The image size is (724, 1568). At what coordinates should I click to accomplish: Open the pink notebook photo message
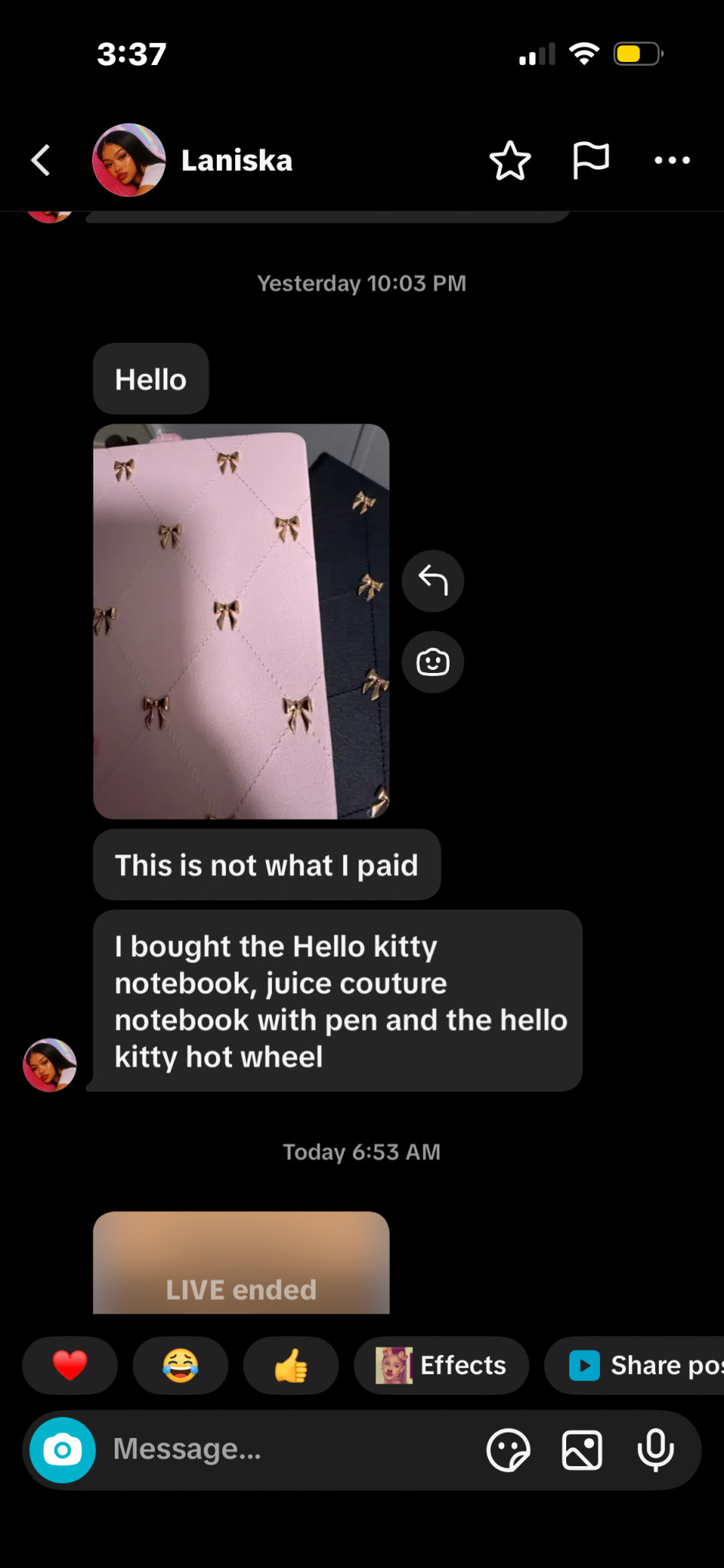click(x=241, y=621)
